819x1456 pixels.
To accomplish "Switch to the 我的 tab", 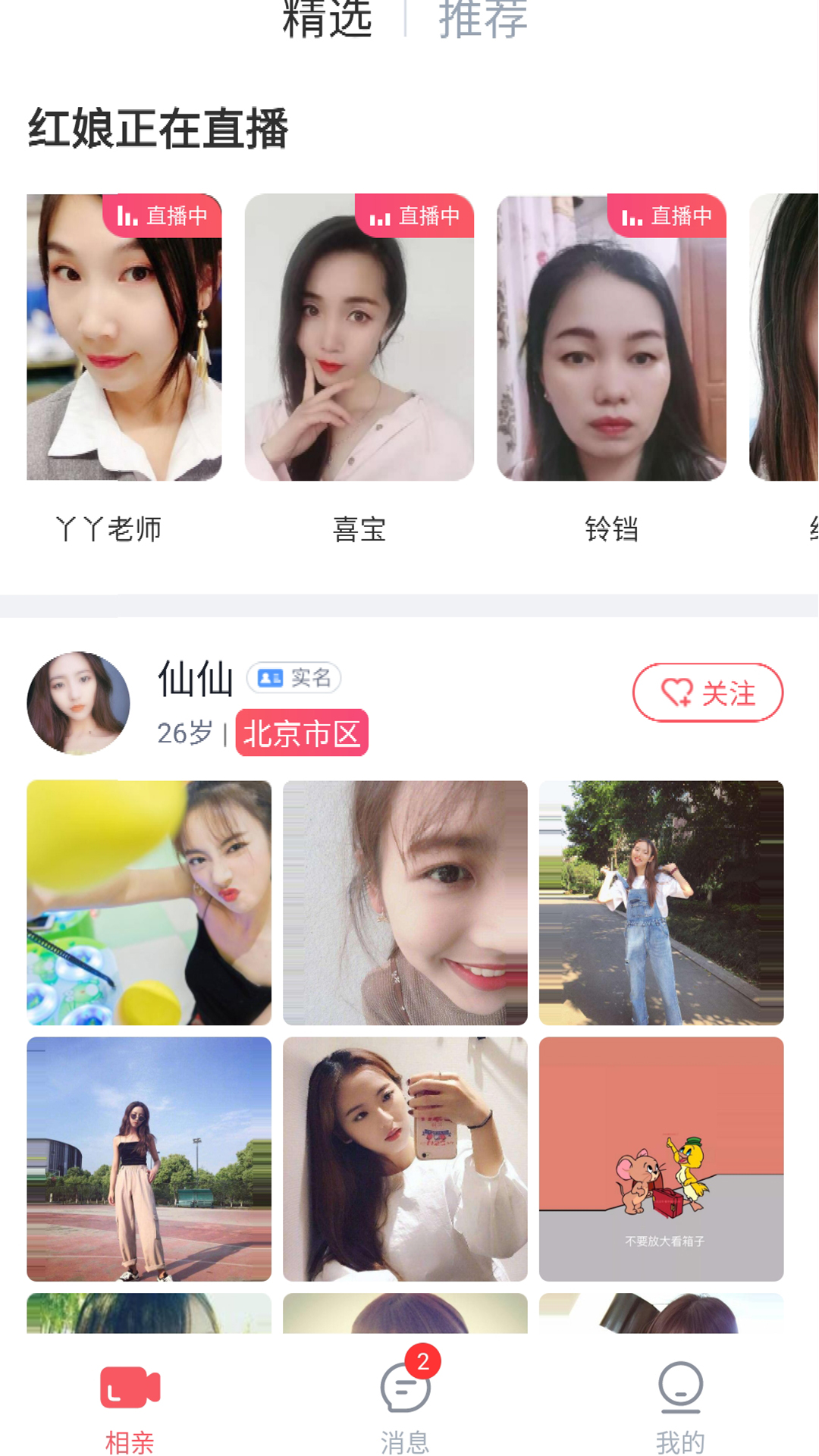I will pos(680,1407).
